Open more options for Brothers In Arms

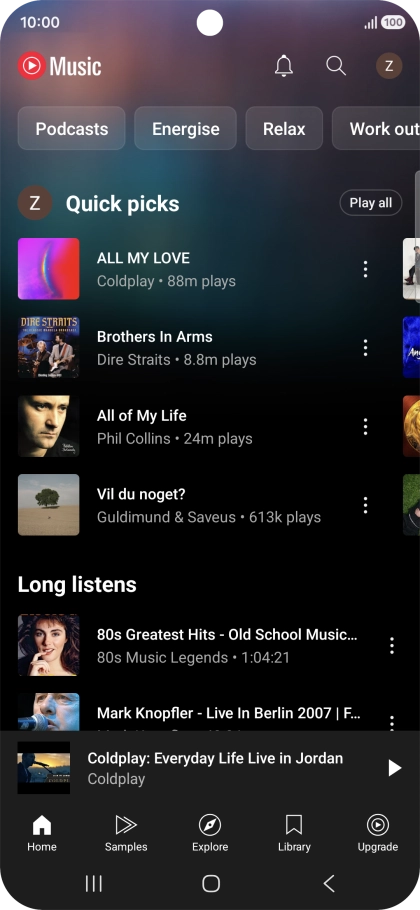coord(365,348)
